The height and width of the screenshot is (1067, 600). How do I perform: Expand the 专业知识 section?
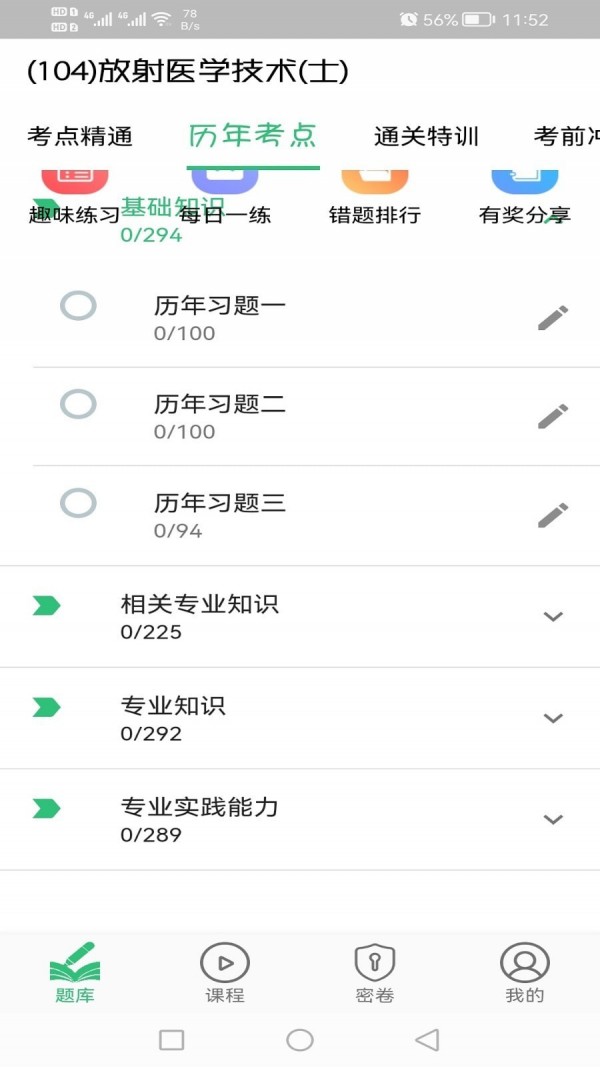click(300, 718)
